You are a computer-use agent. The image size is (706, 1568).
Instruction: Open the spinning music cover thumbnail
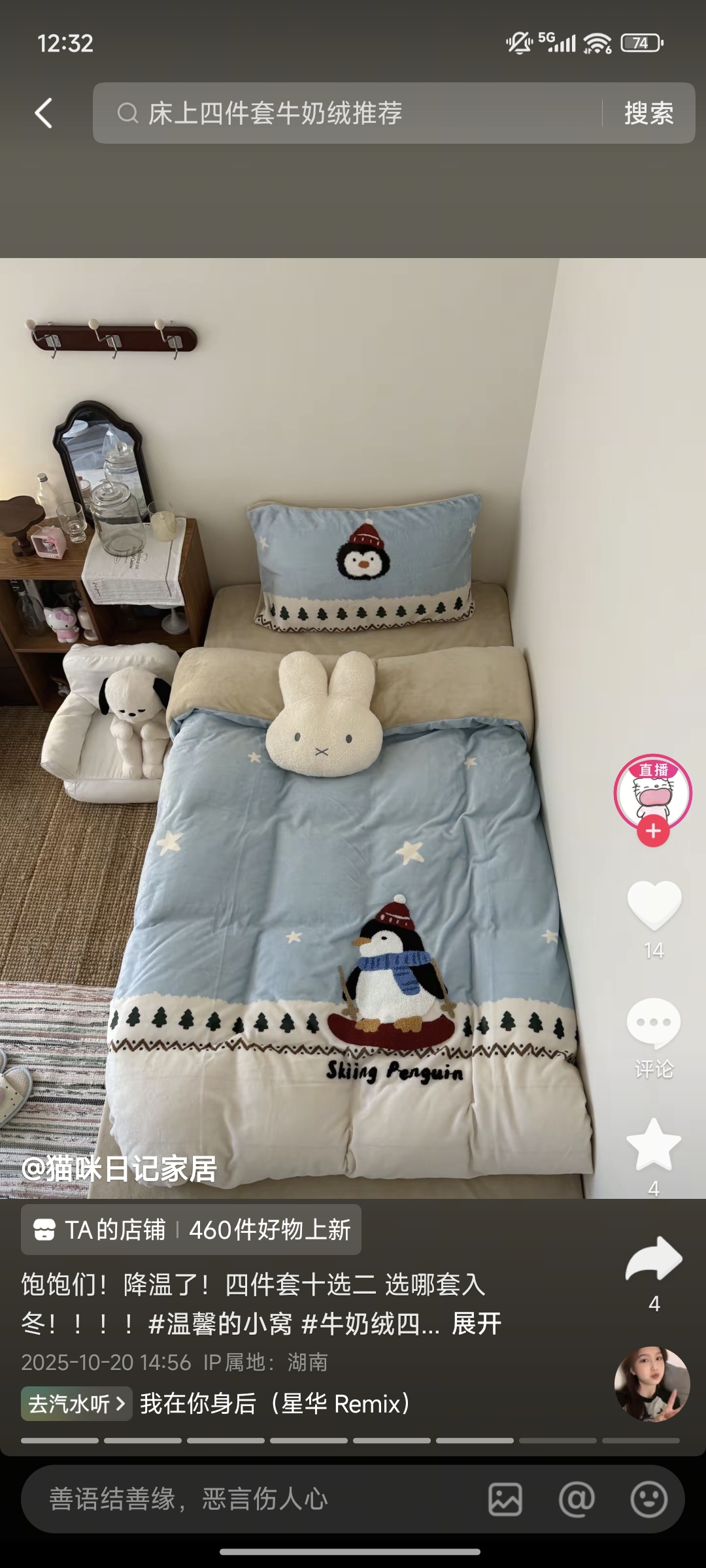tap(652, 1384)
